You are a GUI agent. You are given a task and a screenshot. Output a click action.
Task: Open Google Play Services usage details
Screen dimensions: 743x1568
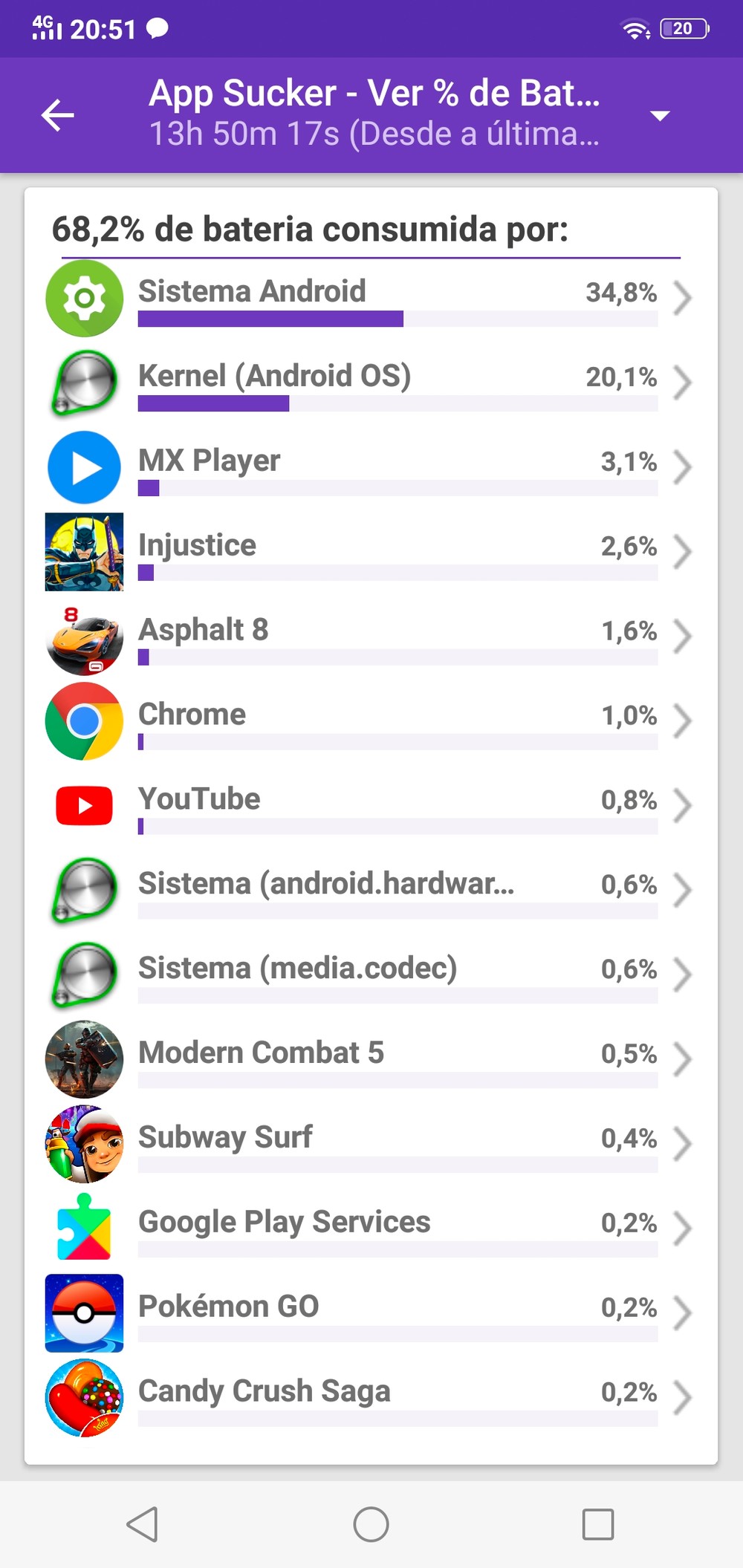(x=371, y=1230)
